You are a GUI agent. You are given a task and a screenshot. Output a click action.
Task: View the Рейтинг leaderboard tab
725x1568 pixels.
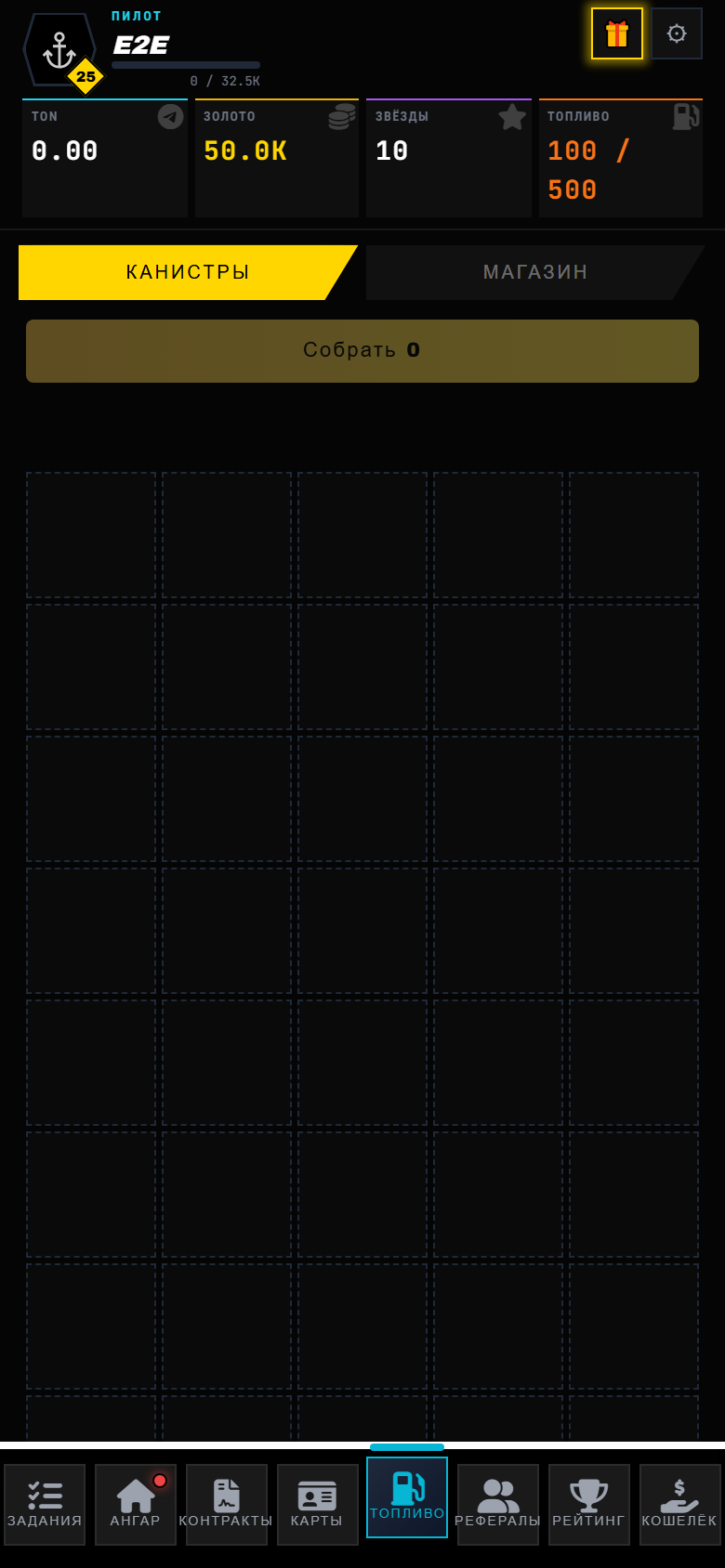589,1505
